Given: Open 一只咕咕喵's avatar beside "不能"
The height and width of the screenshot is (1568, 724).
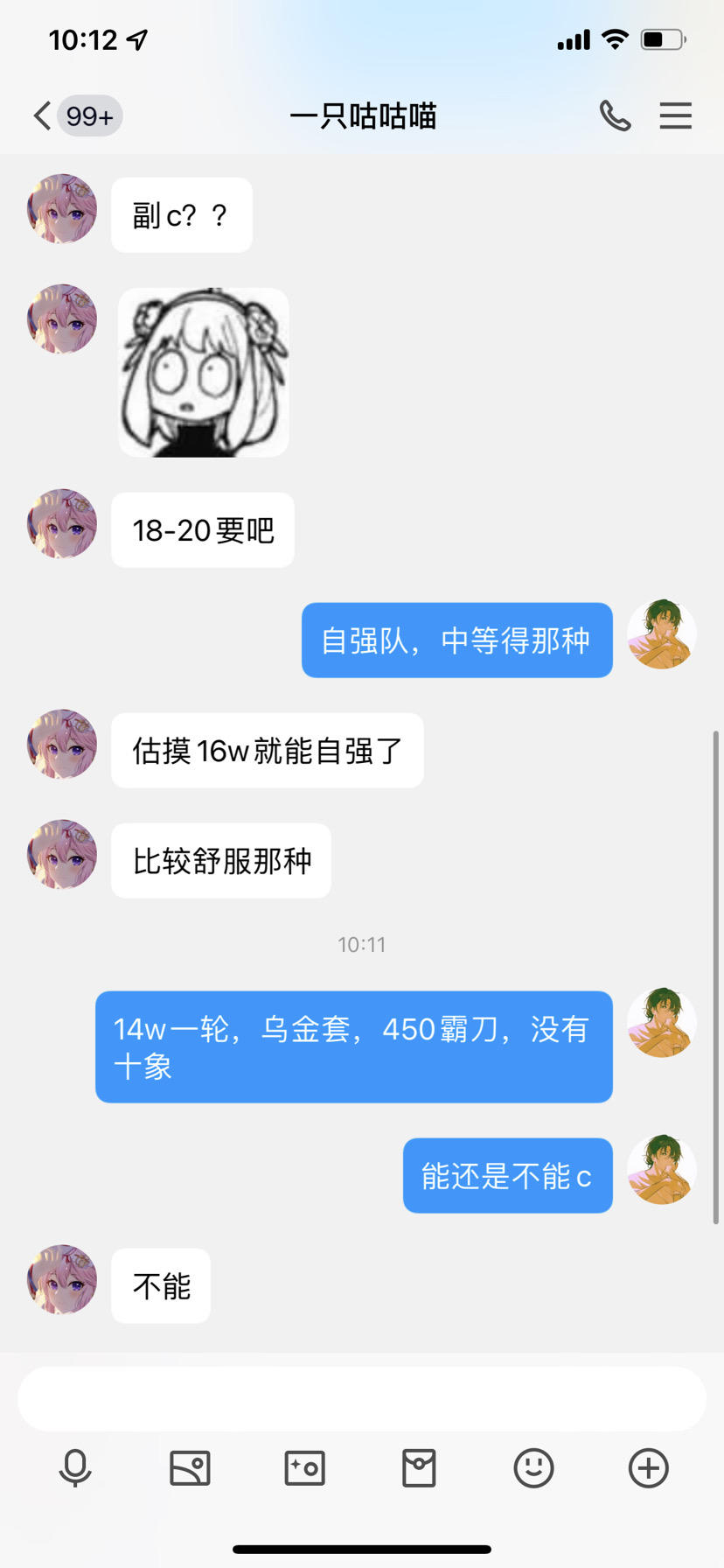Looking at the screenshot, I should point(62,1279).
